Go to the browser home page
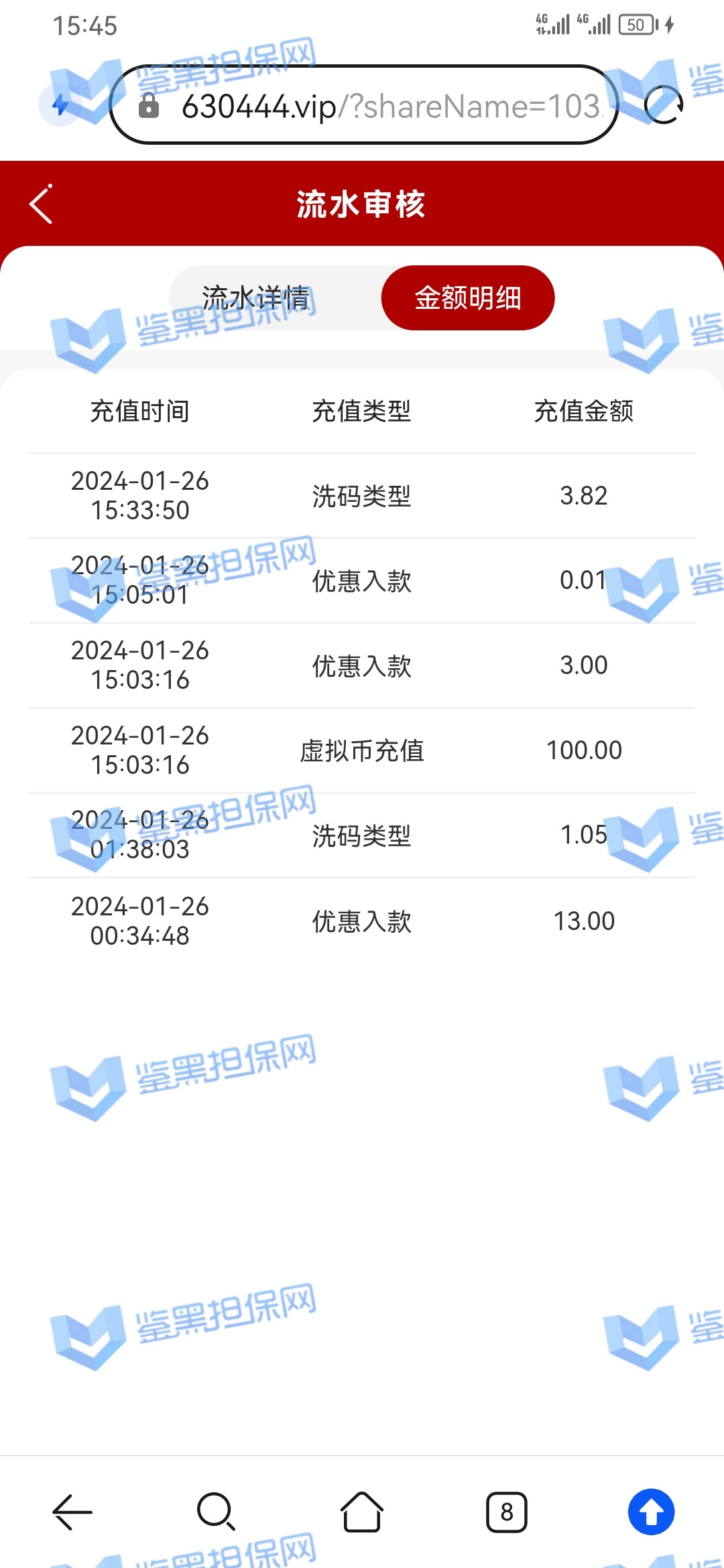 362,1512
